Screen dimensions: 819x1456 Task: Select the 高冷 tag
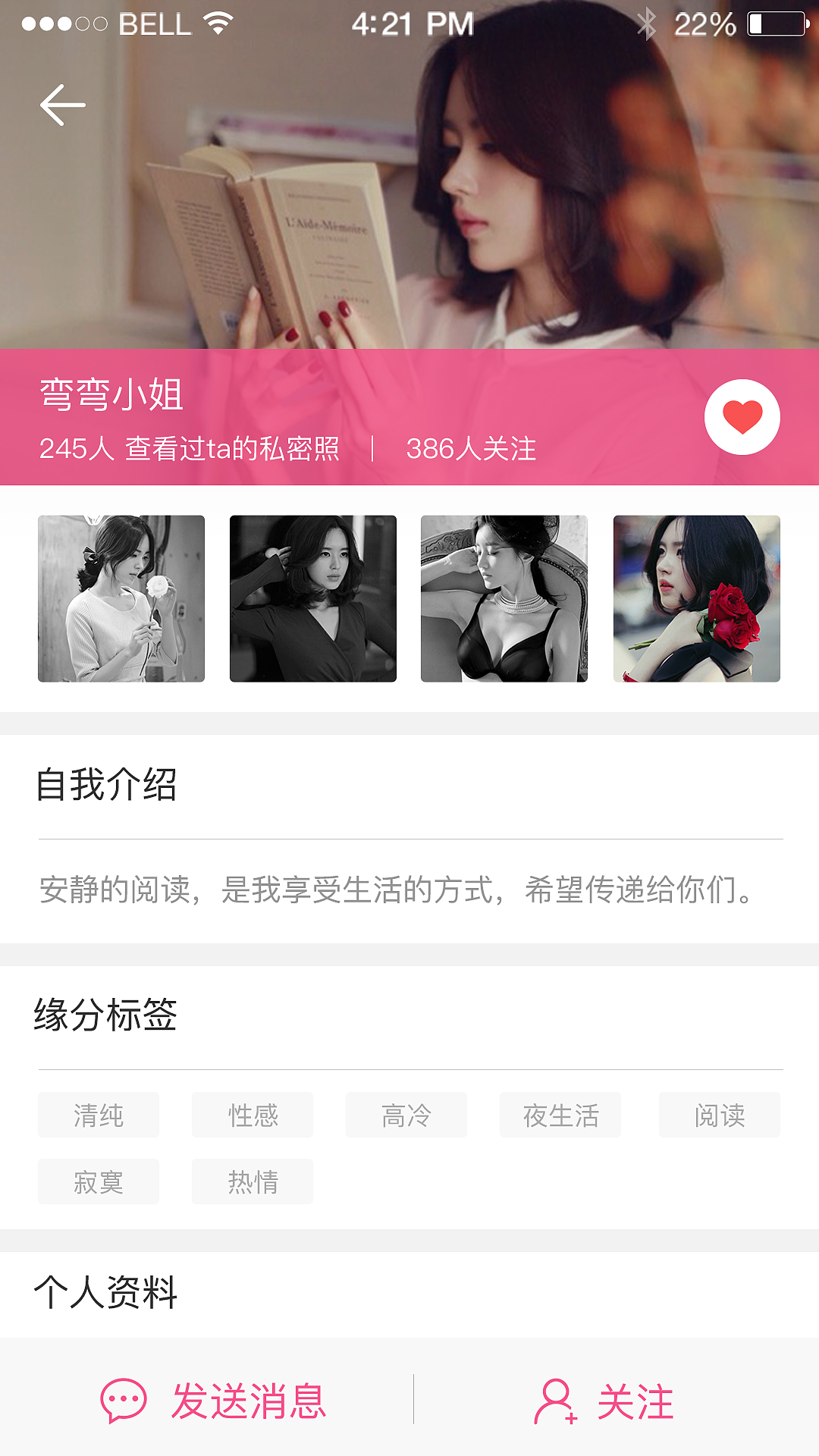(406, 1115)
